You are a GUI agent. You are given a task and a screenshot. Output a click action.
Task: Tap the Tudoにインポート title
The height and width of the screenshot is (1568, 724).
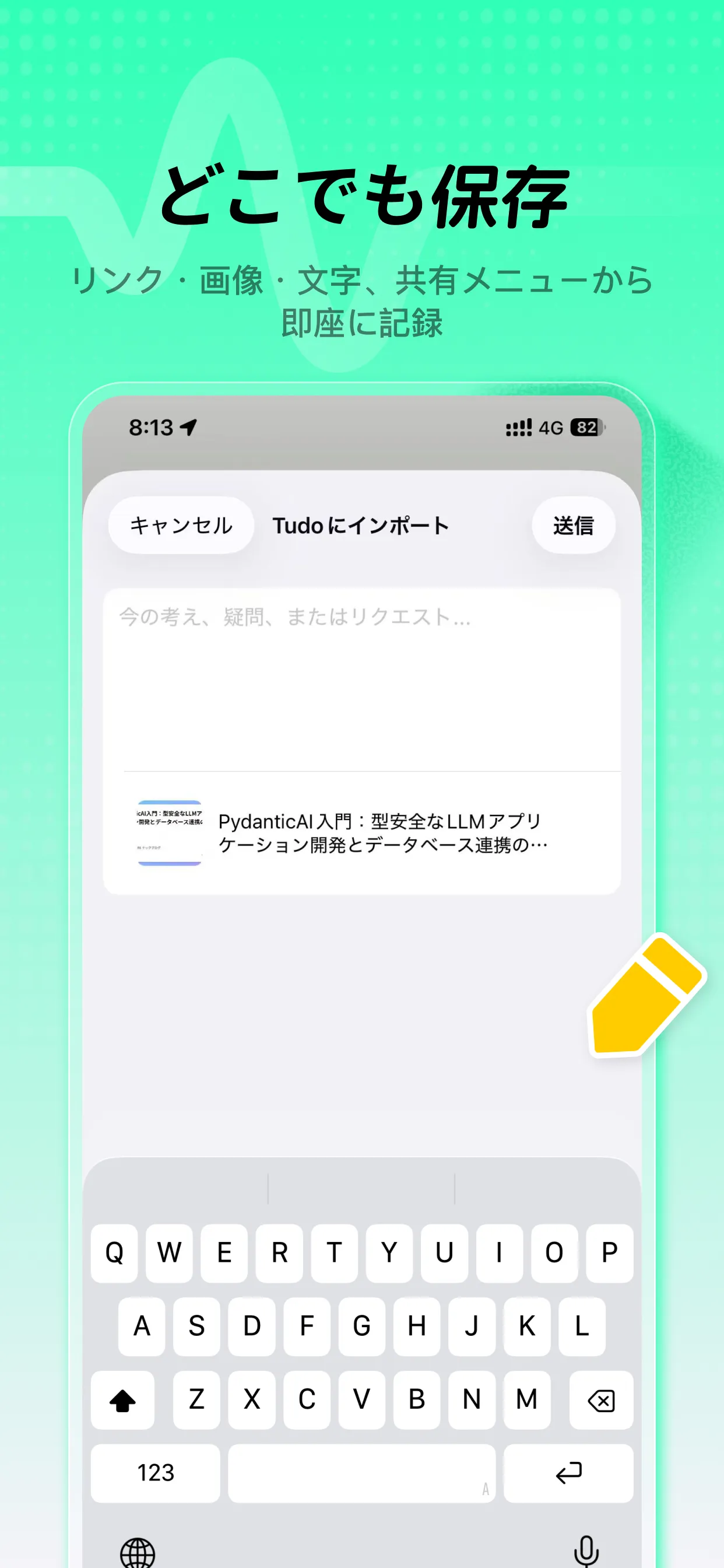point(361,526)
